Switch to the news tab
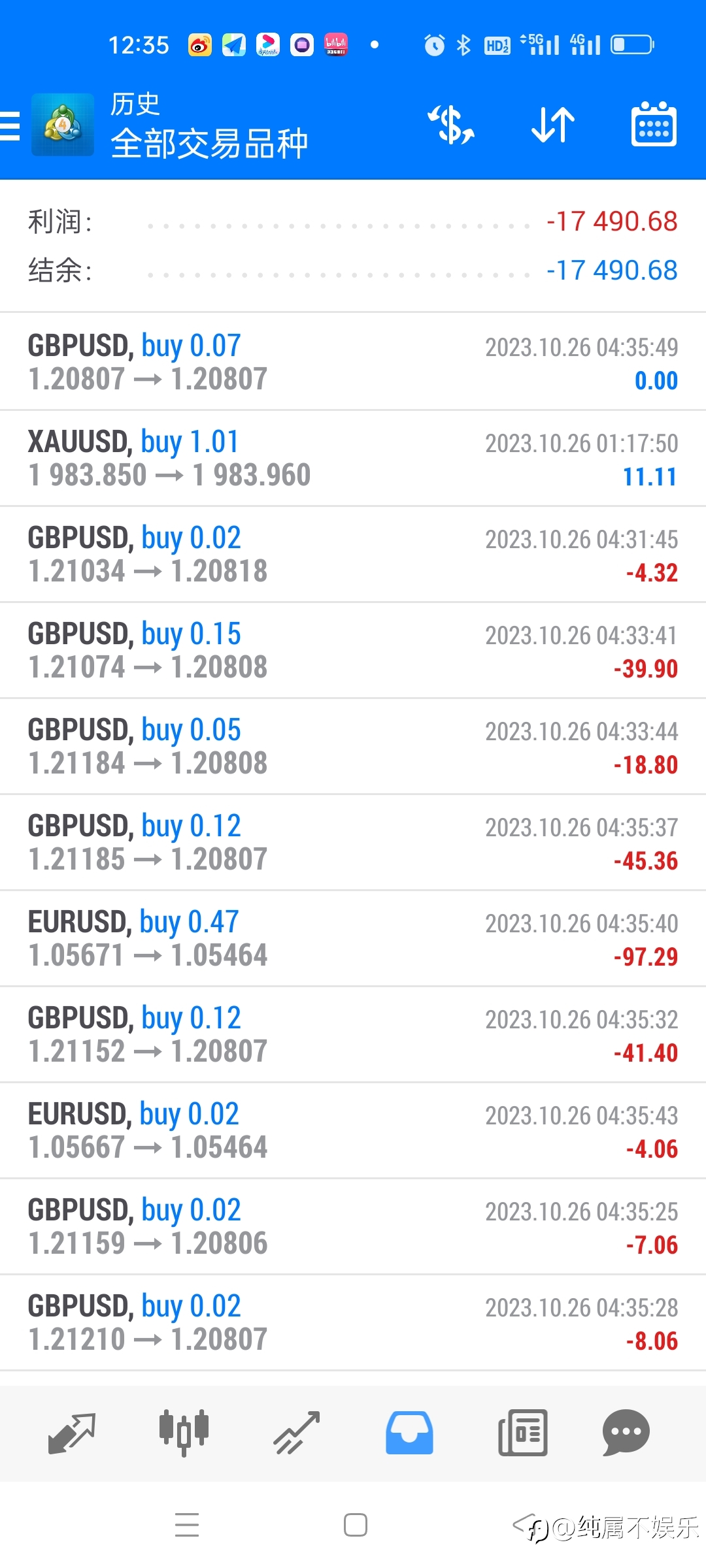This screenshot has height=1568, width=706. click(522, 1433)
